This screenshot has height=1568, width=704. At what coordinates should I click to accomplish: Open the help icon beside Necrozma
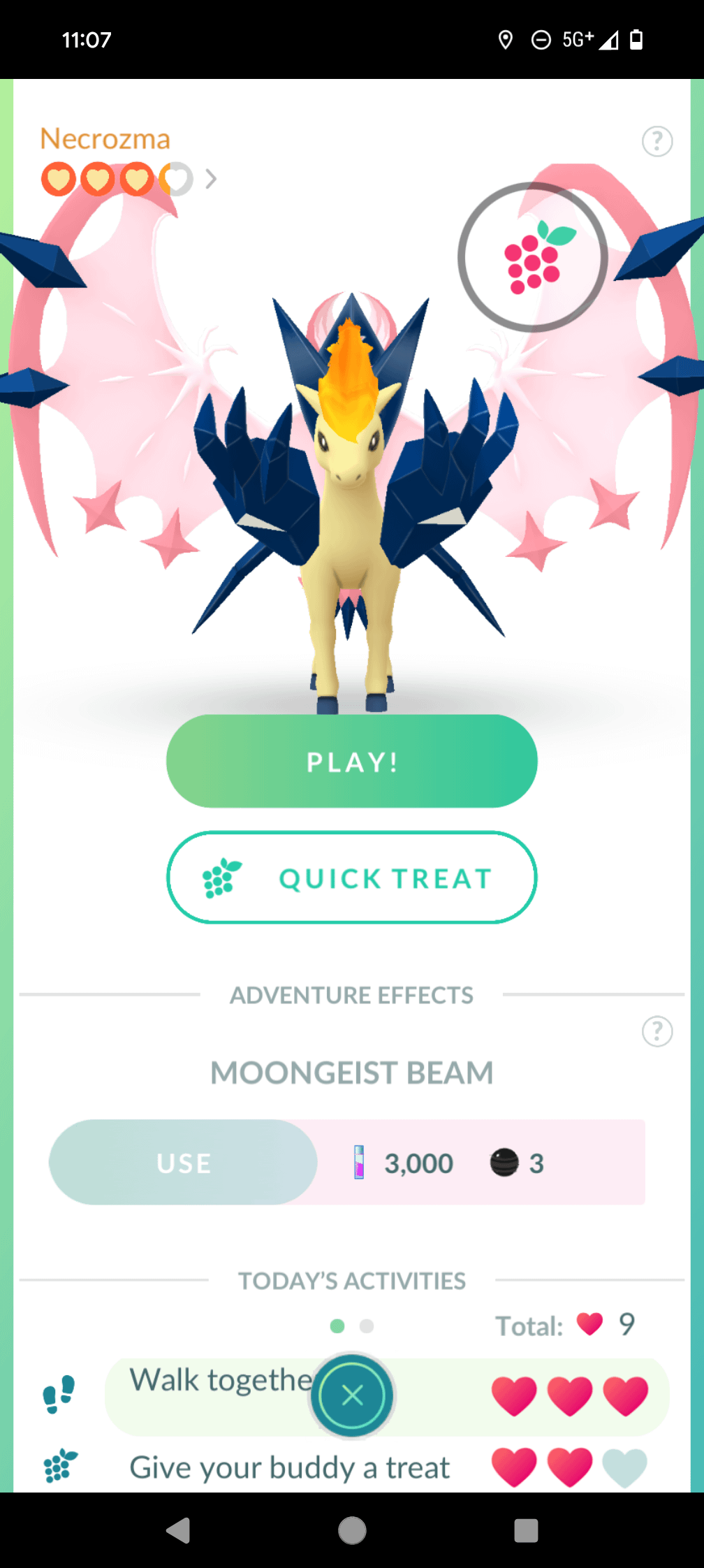coord(657,142)
